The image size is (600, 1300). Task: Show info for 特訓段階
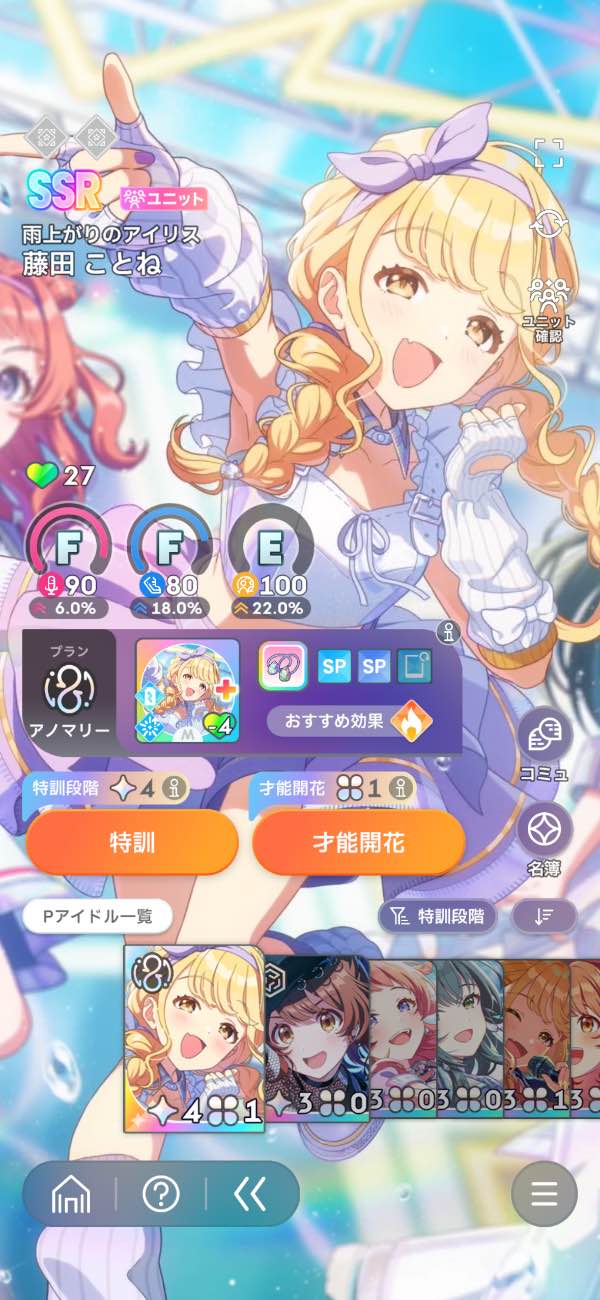point(177,789)
